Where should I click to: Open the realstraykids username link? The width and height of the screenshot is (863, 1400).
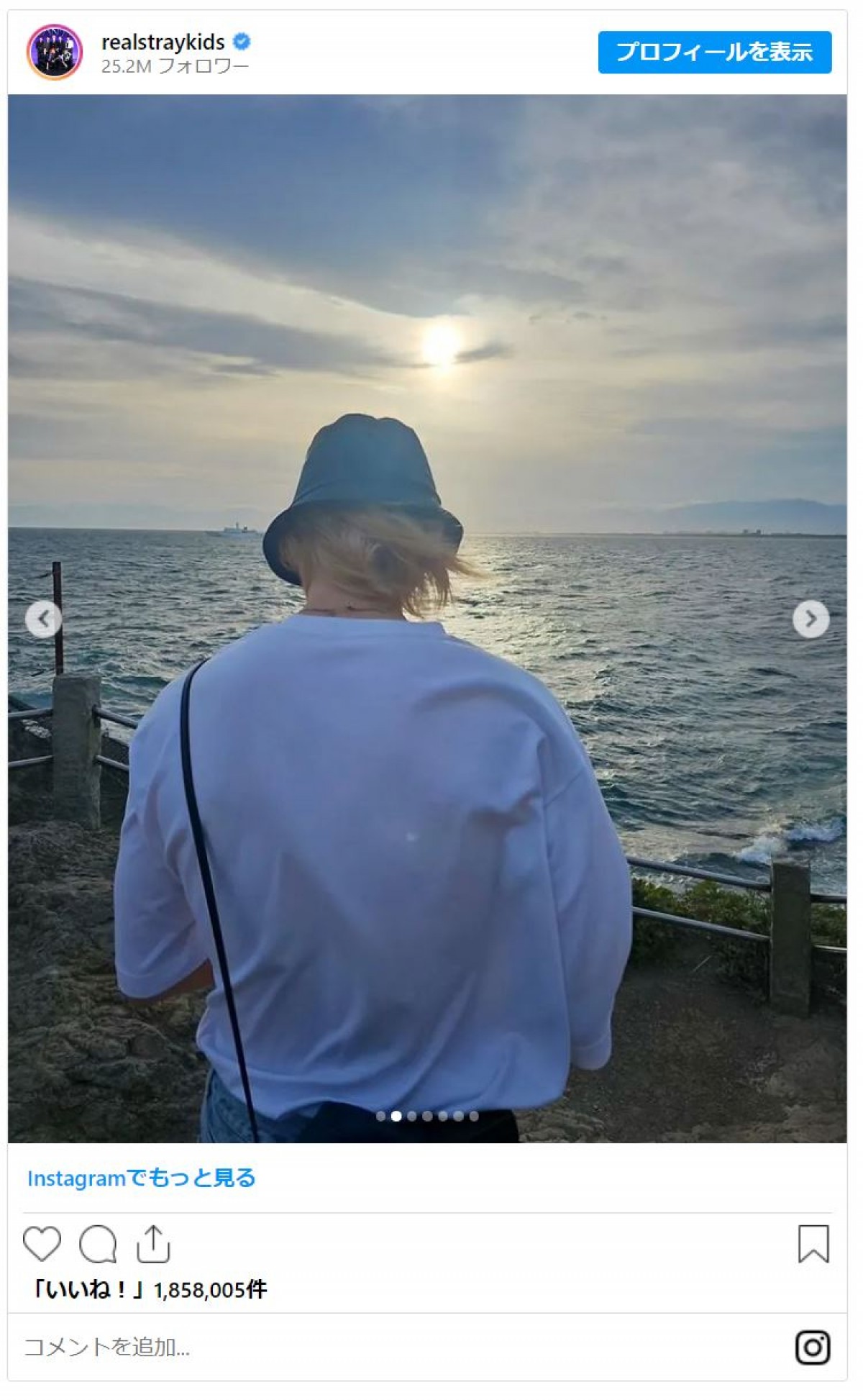click(163, 42)
